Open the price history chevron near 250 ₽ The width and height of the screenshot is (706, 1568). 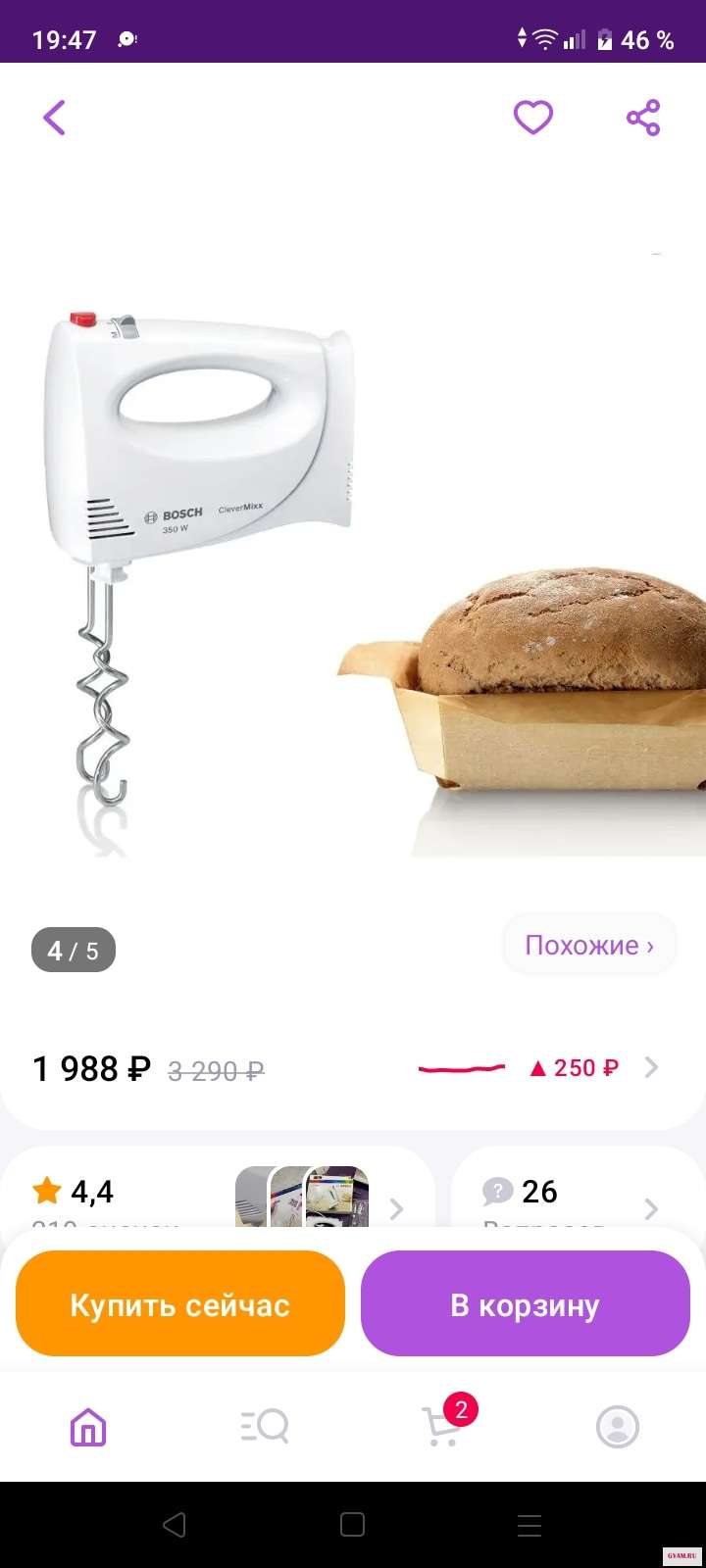click(651, 1068)
